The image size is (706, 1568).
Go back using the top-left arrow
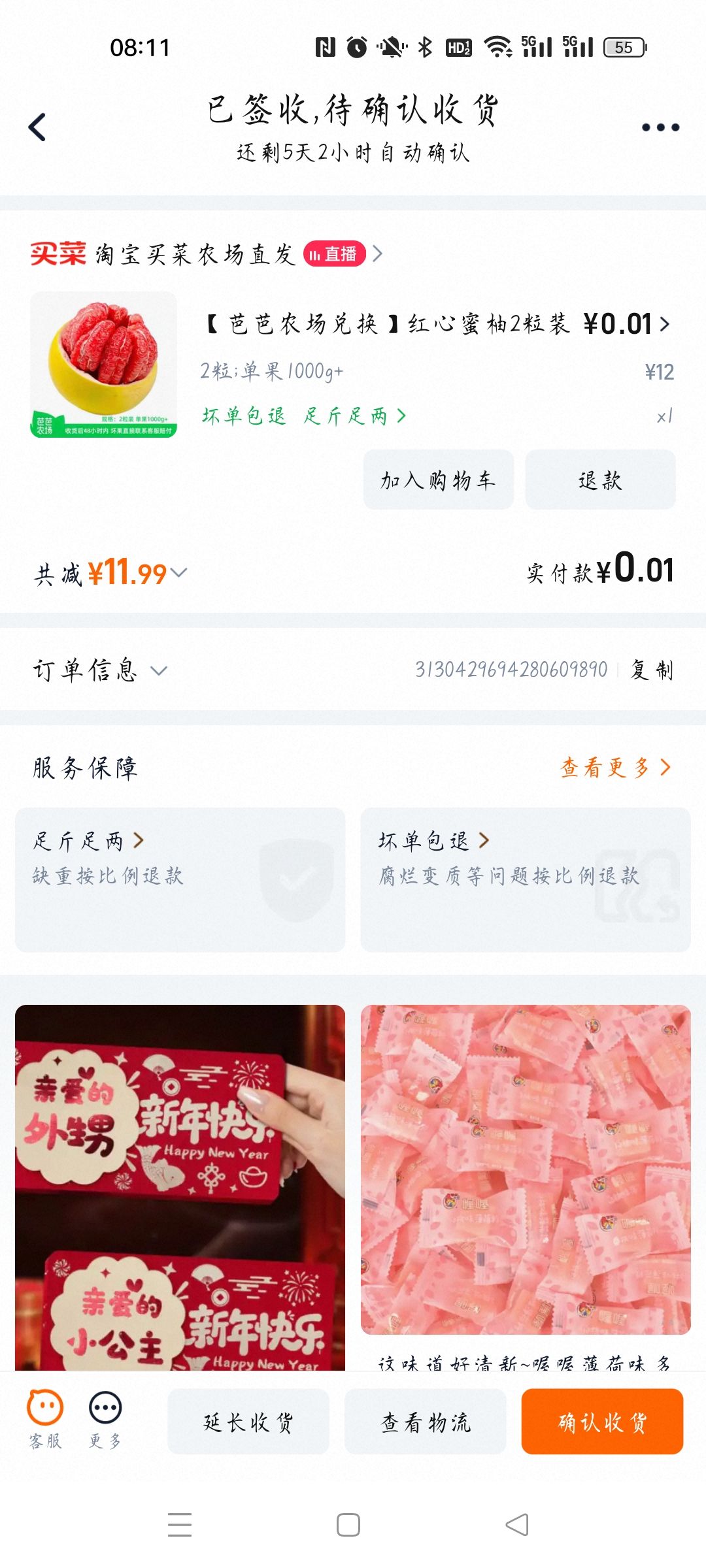pos(38,127)
